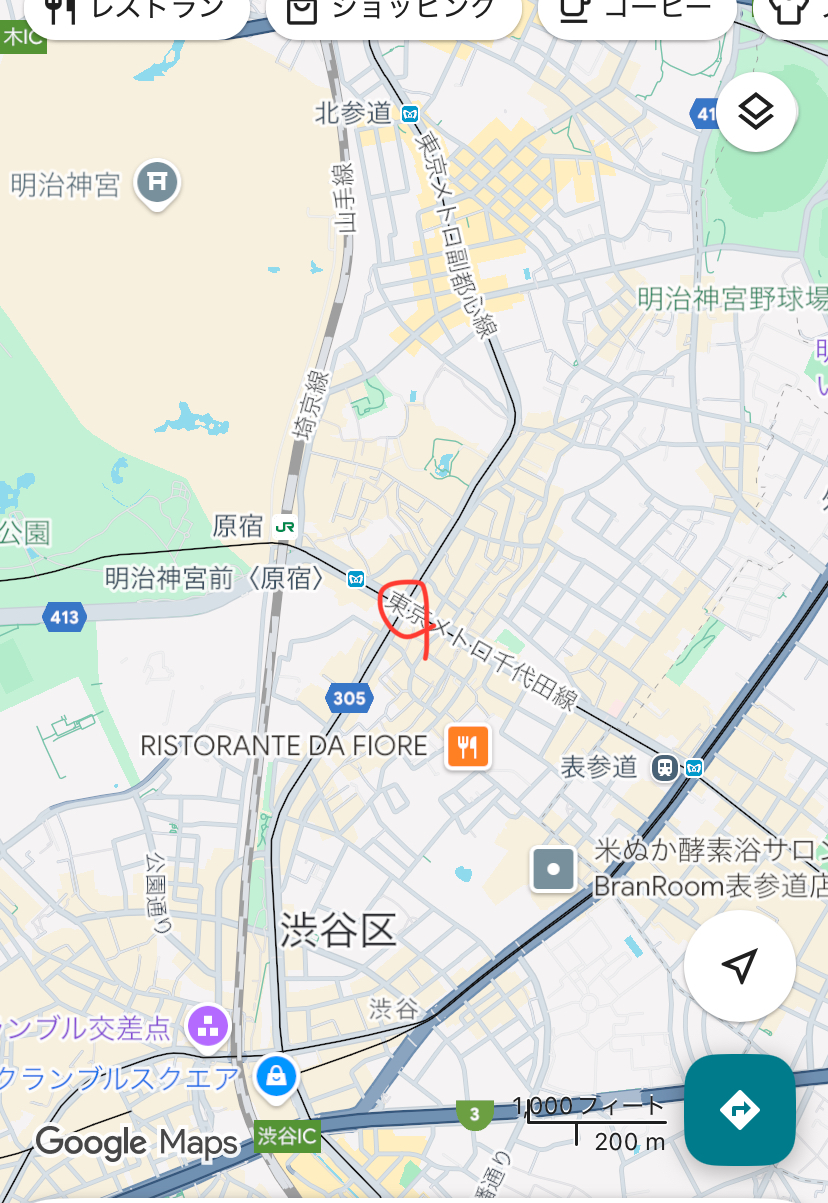Viewport: 828px width, 1203px height.
Task: Select the 原宿 JR station marker
Action: 285,526
